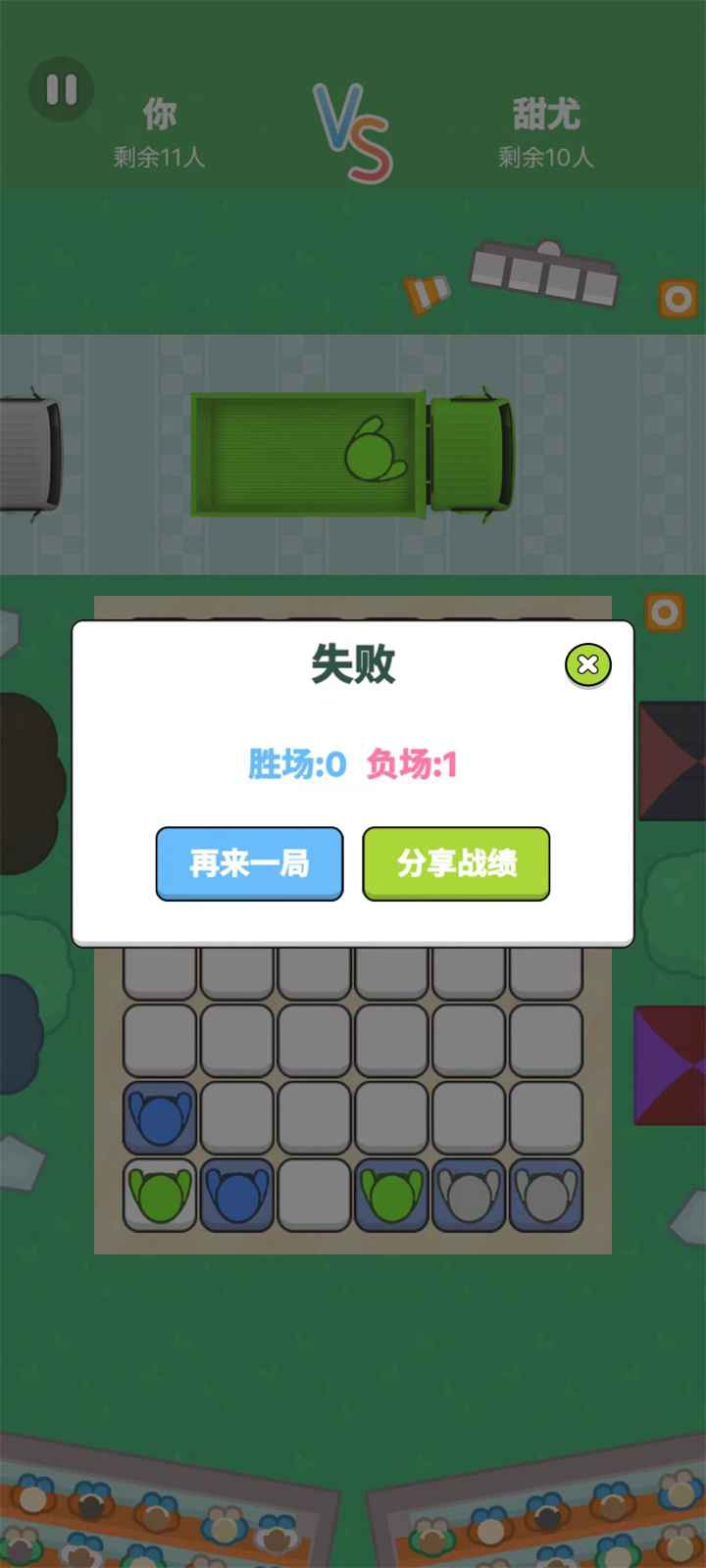The width and height of the screenshot is (706, 1568).
Task: Pause the game
Action: coord(62,91)
